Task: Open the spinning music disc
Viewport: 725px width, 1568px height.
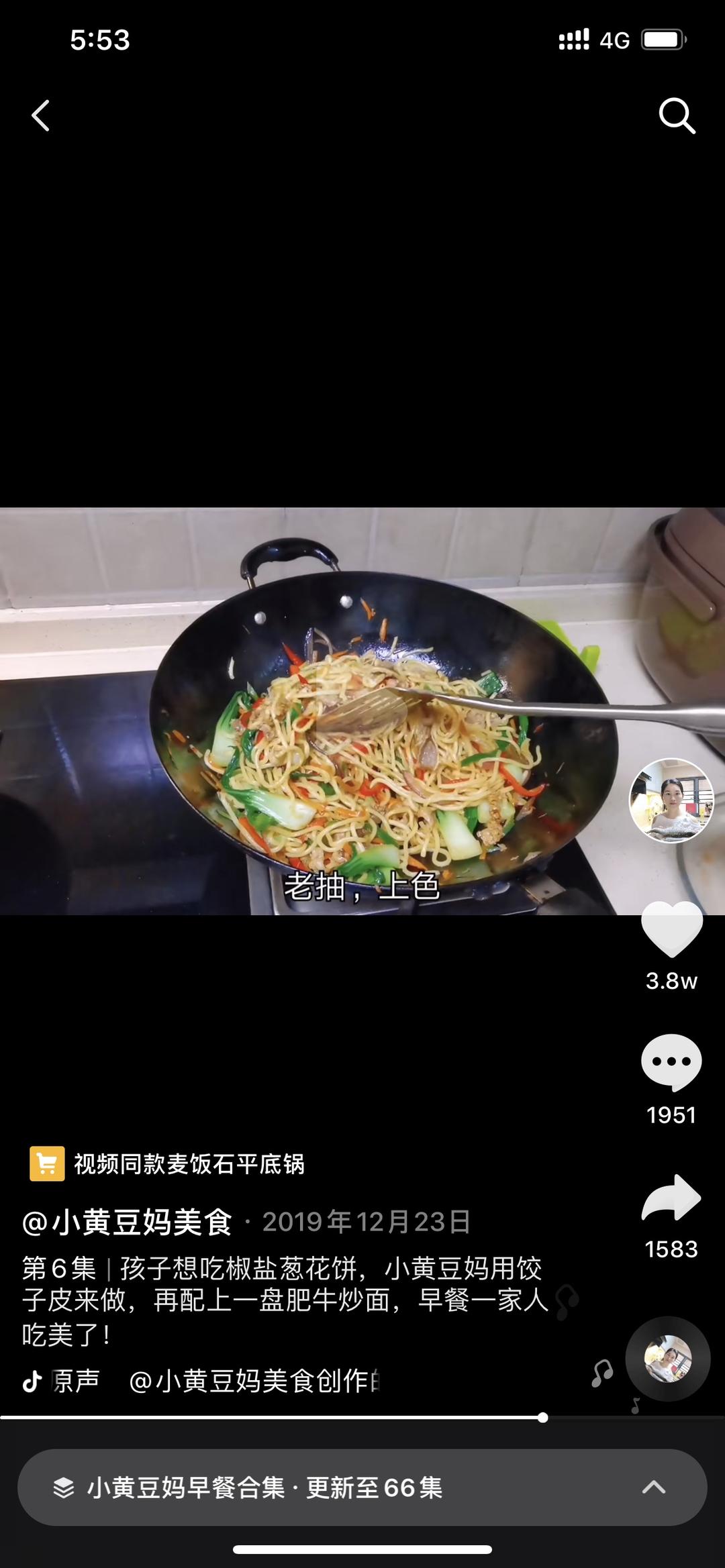Action: click(668, 1359)
